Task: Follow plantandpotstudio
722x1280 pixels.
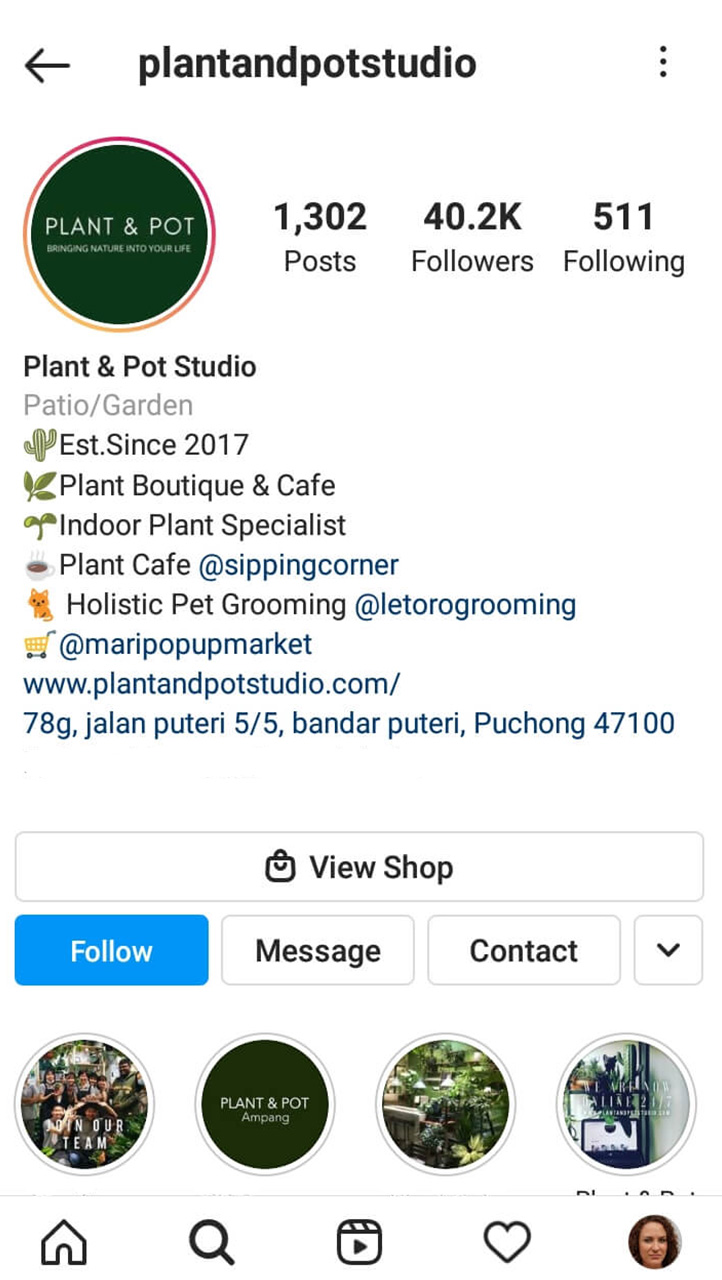Action: pyautogui.click(x=111, y=950)
